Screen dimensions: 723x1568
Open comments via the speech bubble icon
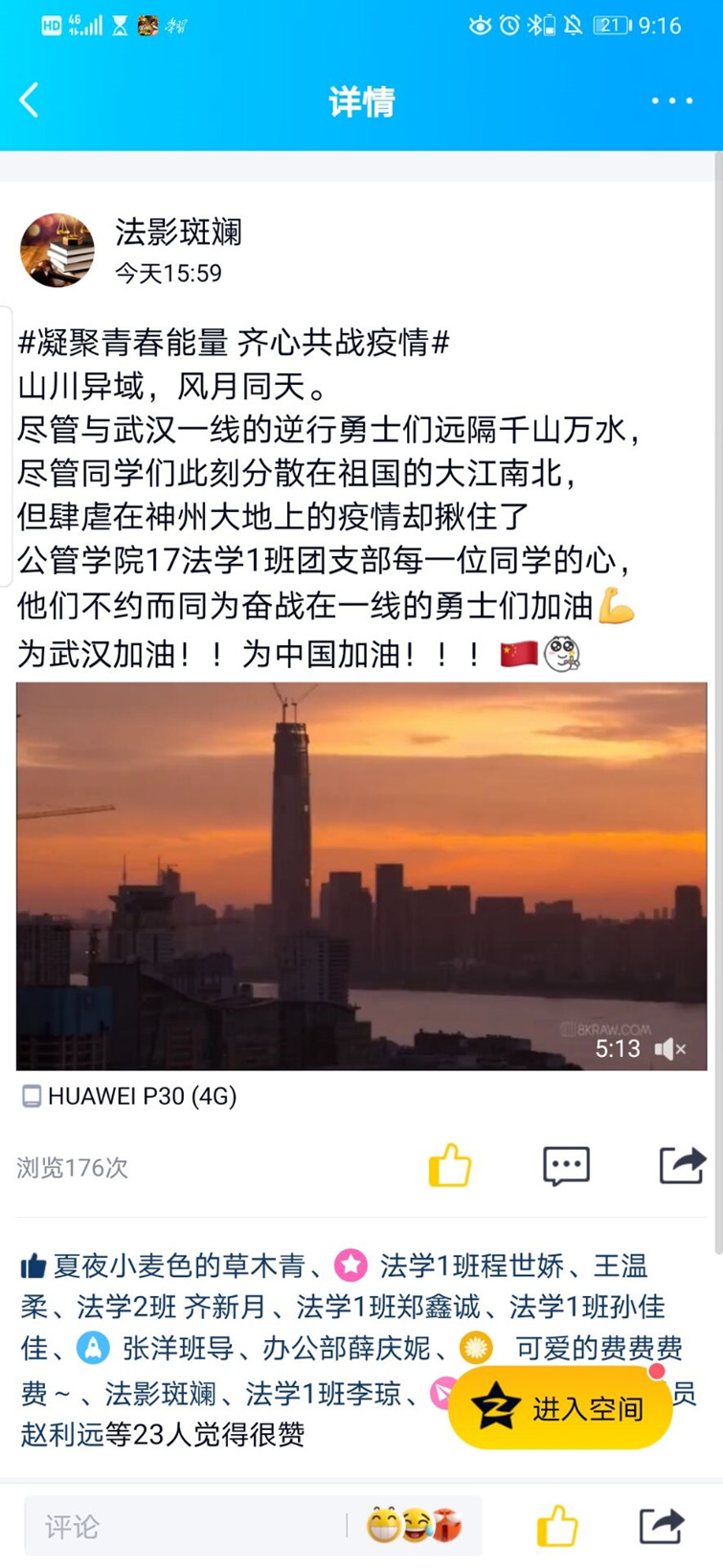click(566, 1166)
